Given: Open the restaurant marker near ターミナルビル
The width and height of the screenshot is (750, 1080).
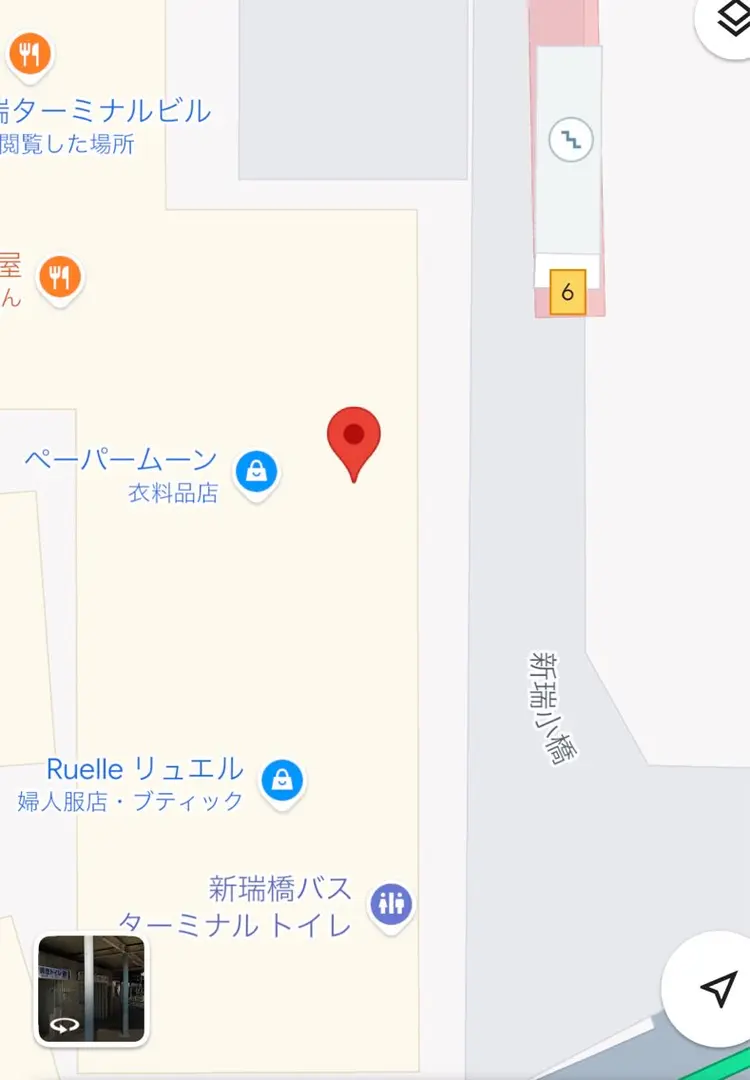Looking at the screenshot, I should pos(30,52).
